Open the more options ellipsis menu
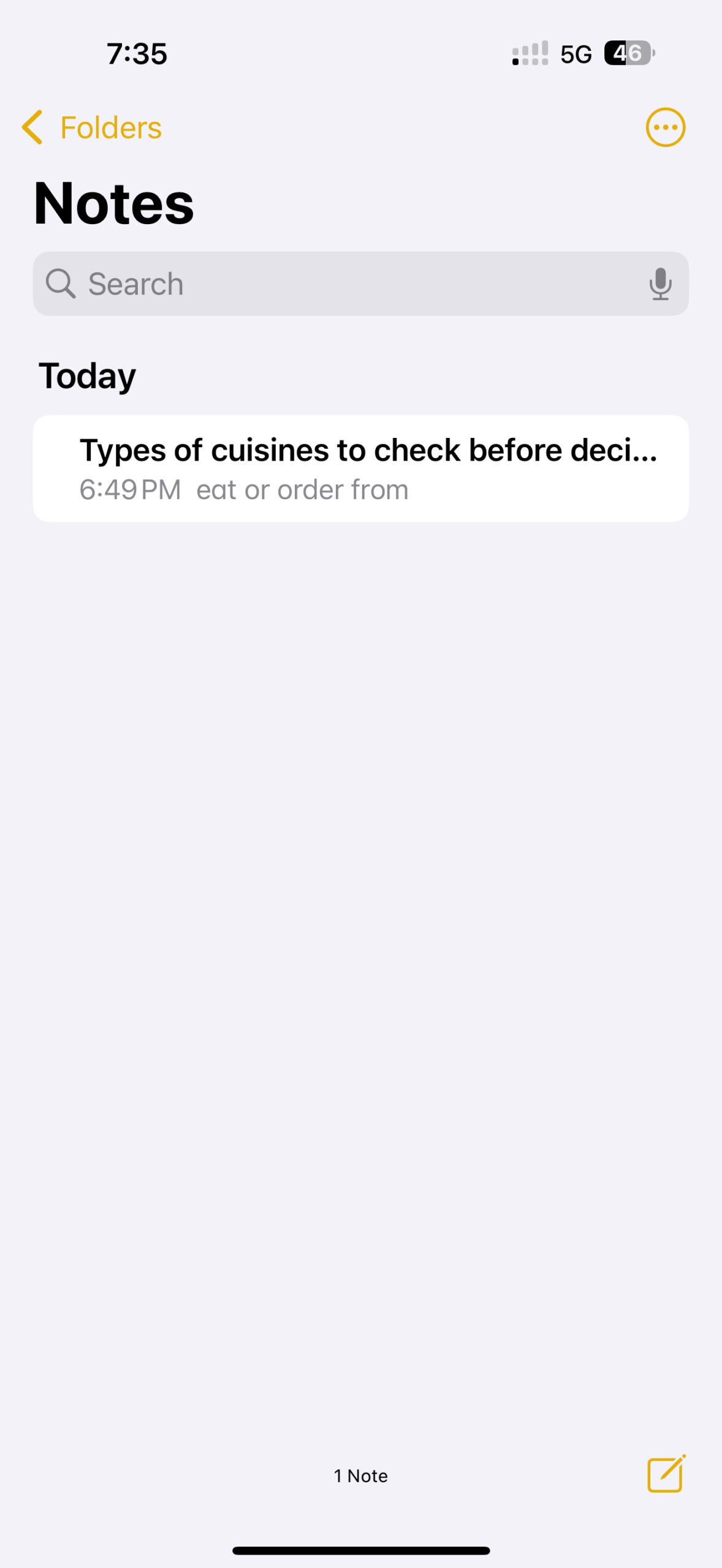 [665, 127]
